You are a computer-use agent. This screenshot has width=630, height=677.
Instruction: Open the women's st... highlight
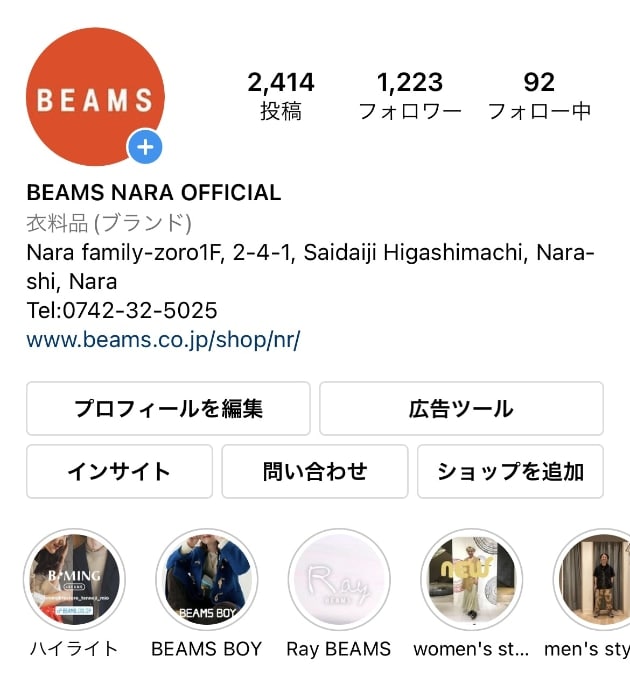(471, 580)
